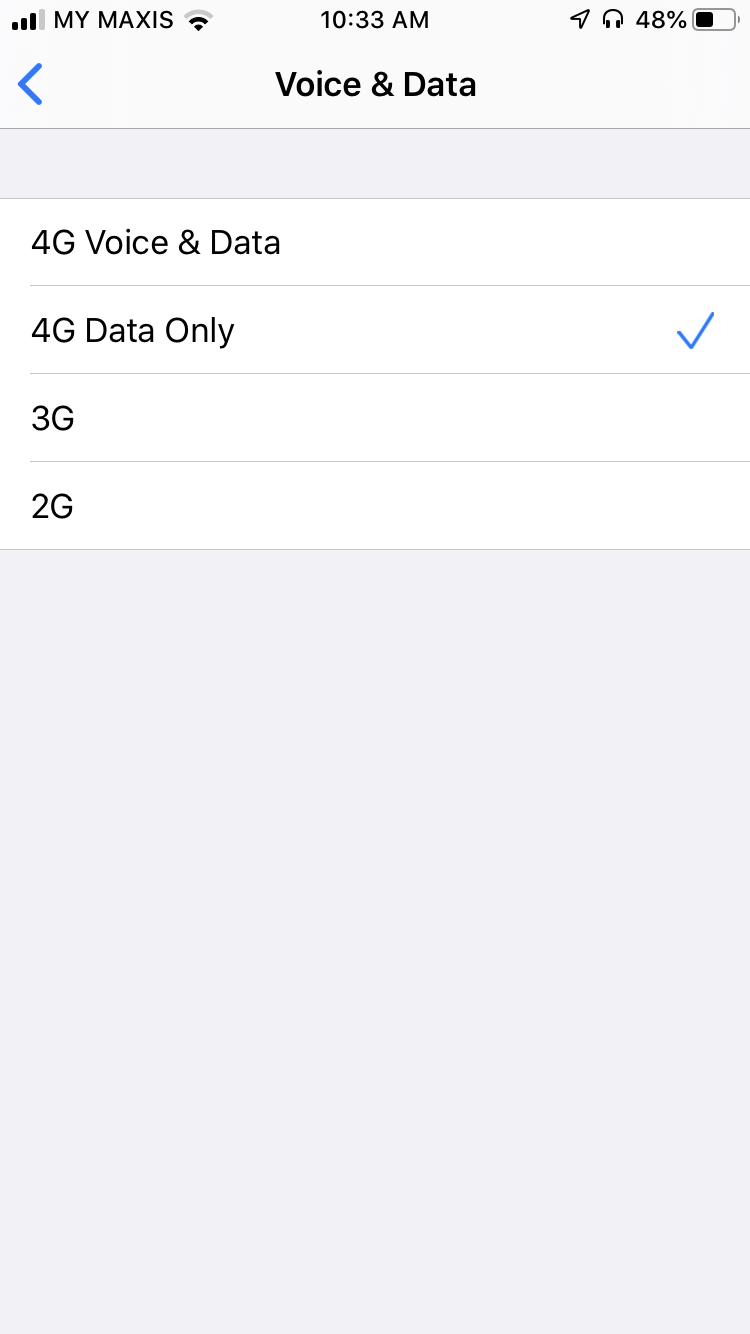750x1334 pixels.
Task: Choose 4G Data Only option
Action: pyautogui.click(x=375, y=330)
